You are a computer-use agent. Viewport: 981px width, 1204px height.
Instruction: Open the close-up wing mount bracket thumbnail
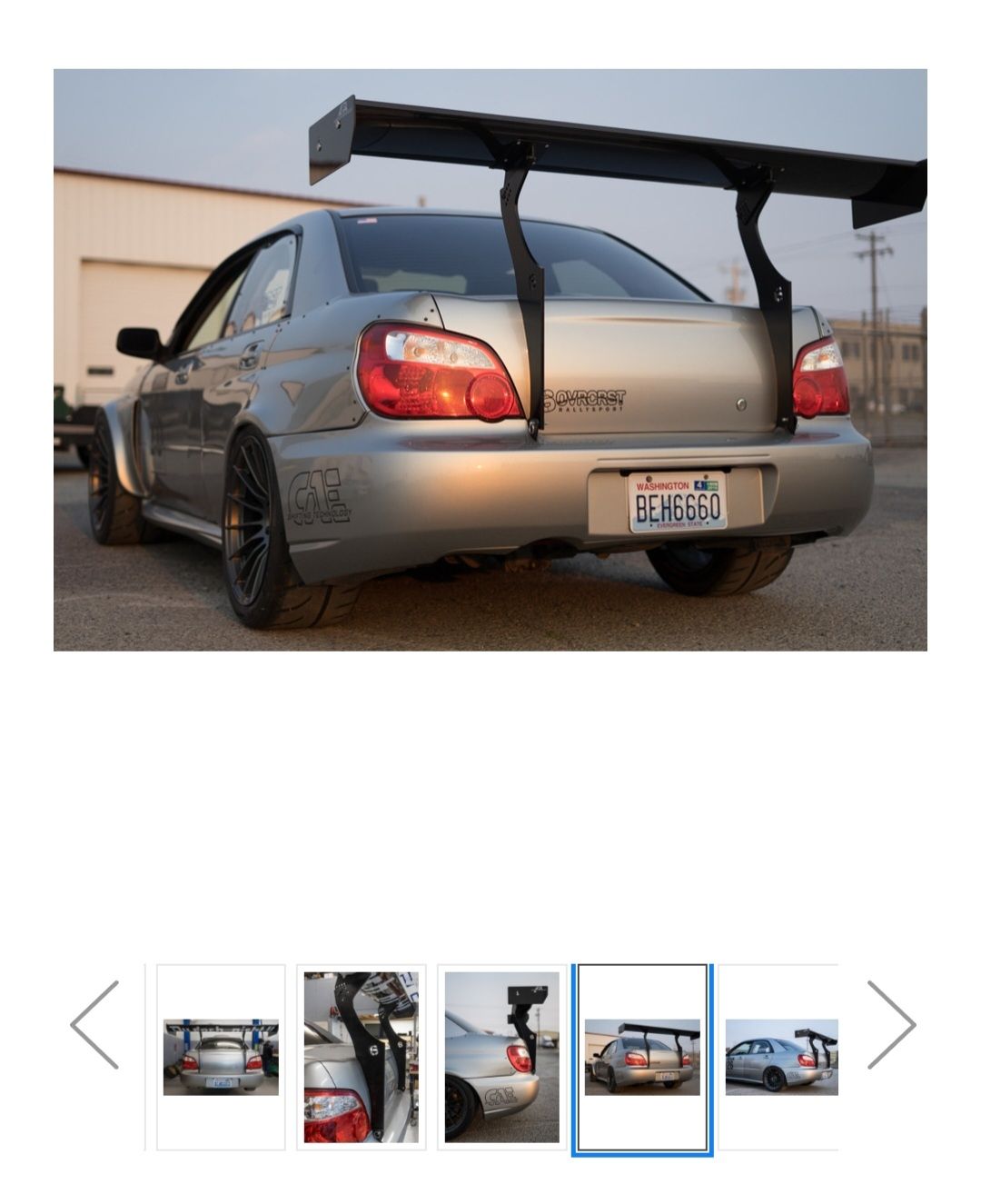(x=361, y=1057)
